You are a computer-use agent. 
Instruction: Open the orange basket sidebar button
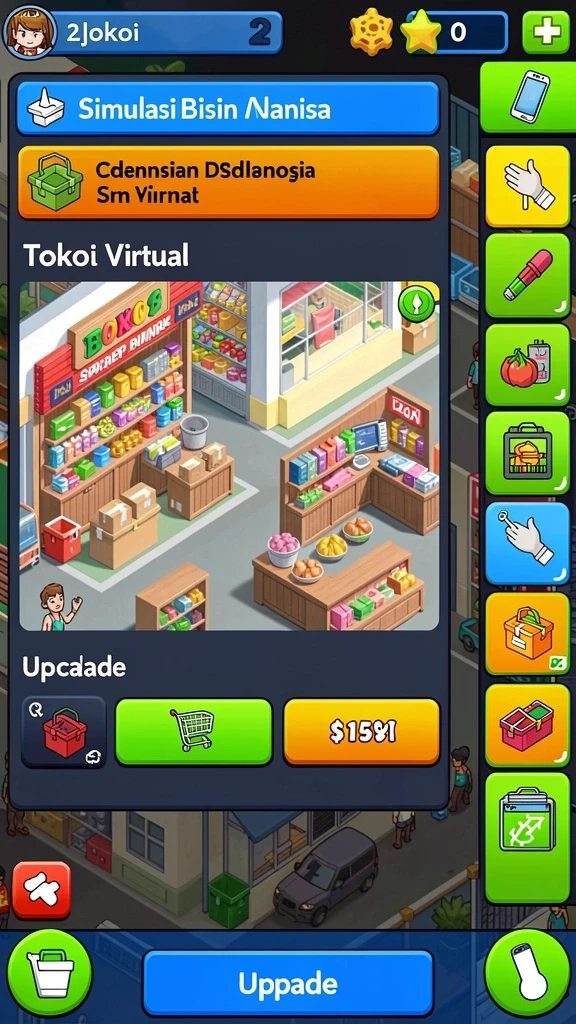tap(528, 633)
